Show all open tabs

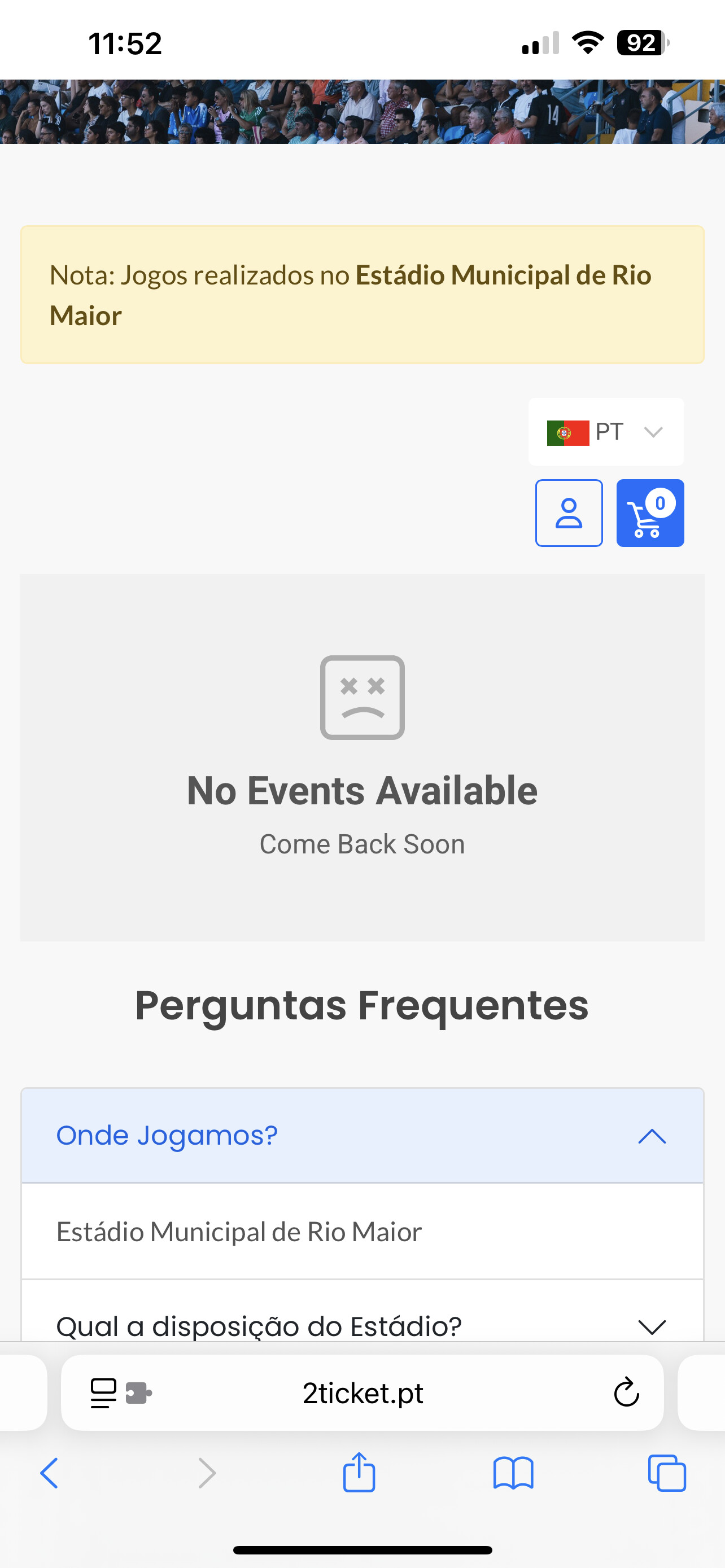click(x=667, y=1474)
